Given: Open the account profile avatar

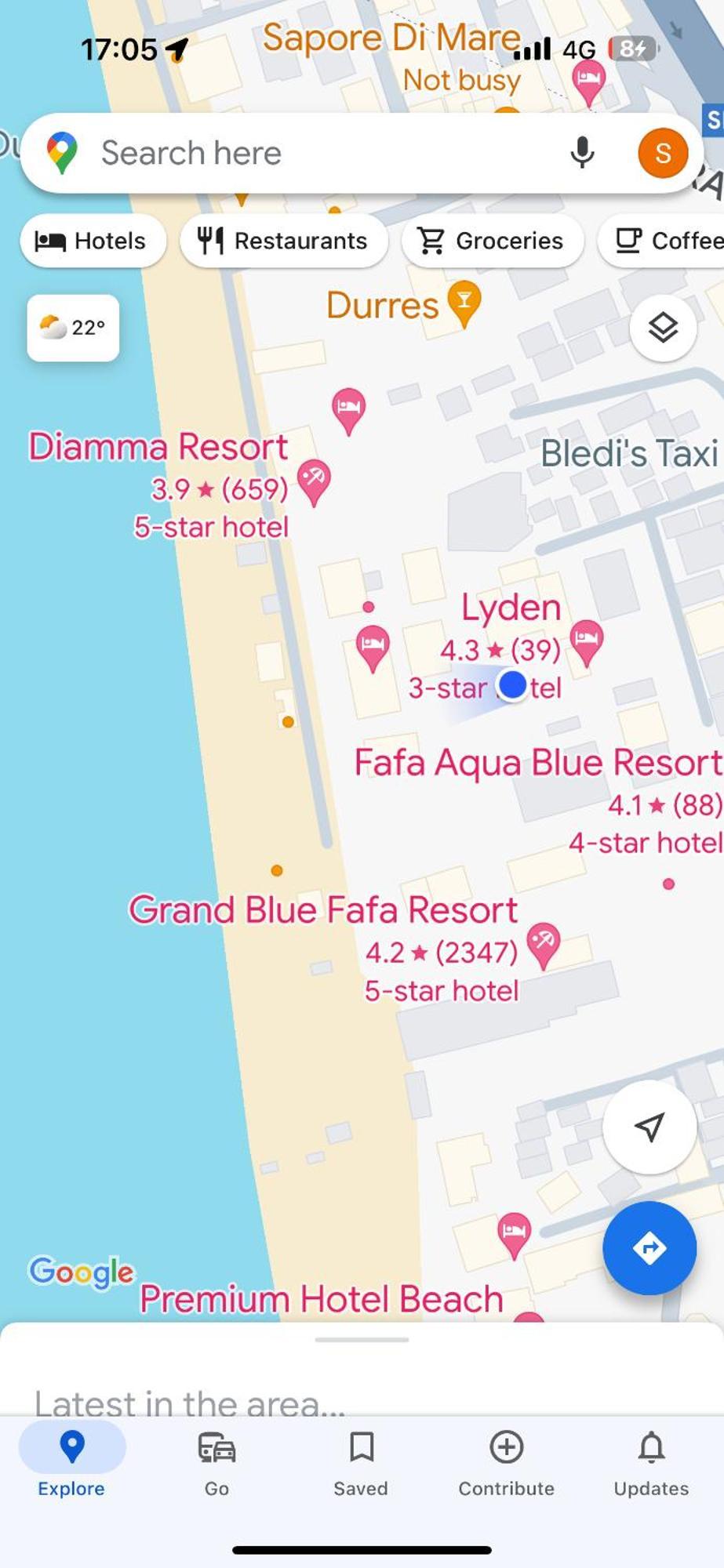Looking at the screenshot, I should point(662,153).
